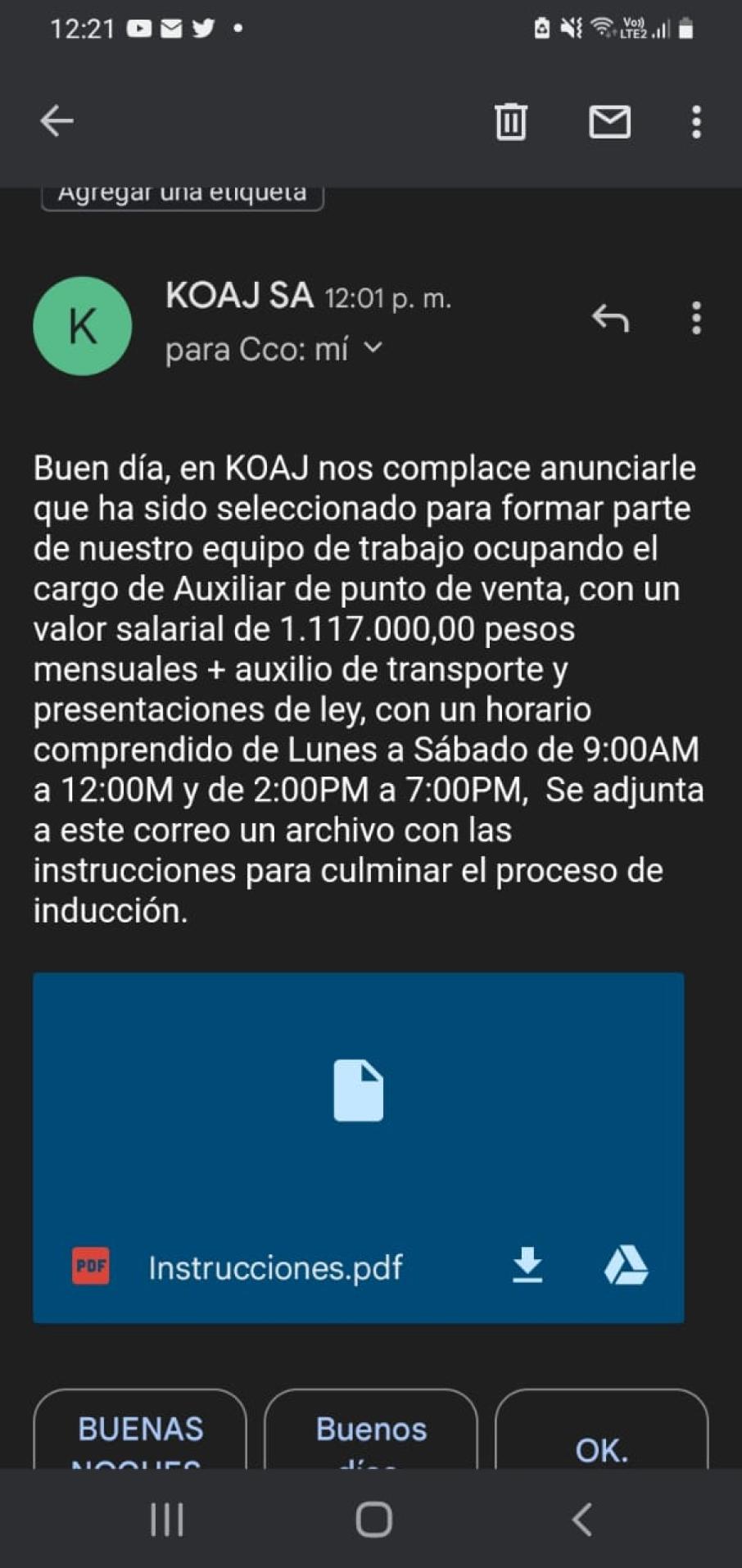Choose the Buenos días smart reply

pos(371,1430)
